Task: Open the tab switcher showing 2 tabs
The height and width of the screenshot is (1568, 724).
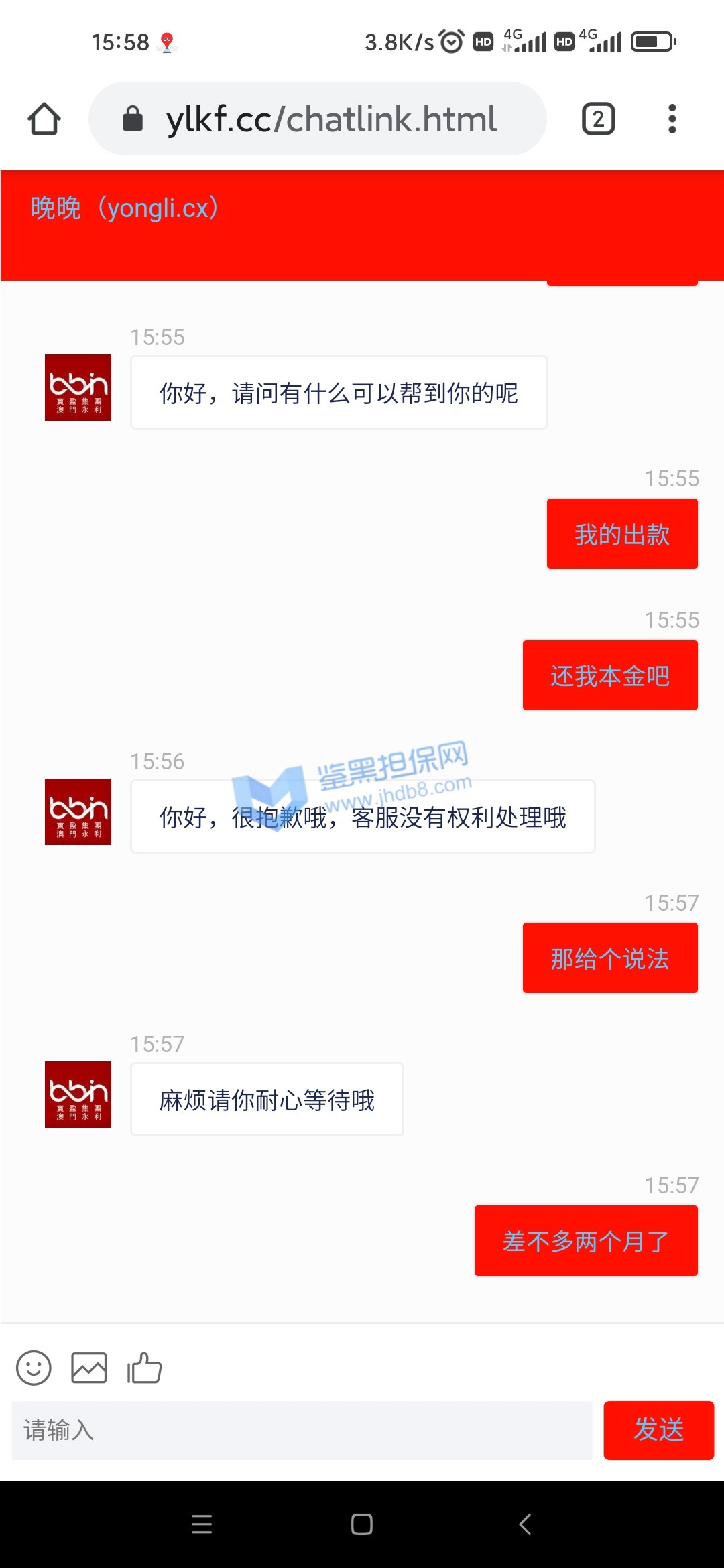Action: 598,119
